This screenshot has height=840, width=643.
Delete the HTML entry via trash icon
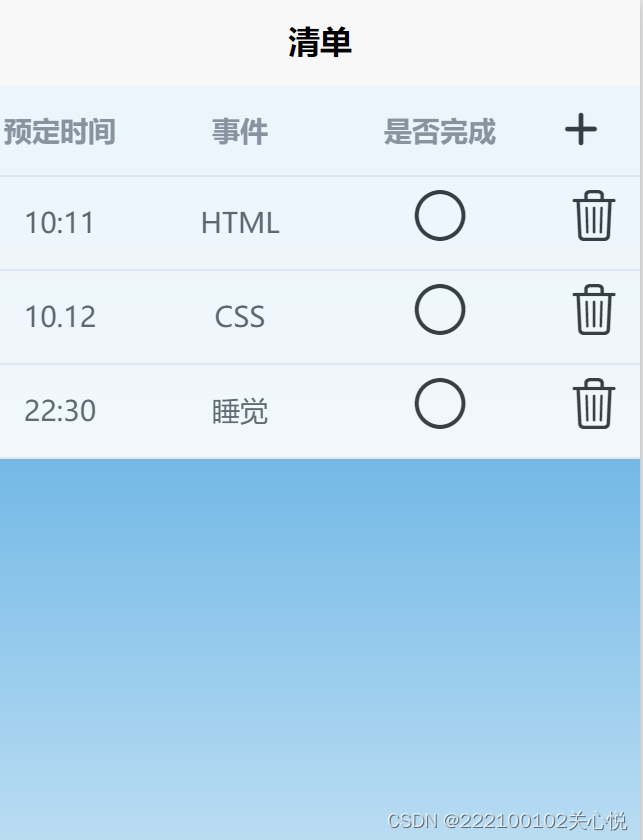coord(594,216)
